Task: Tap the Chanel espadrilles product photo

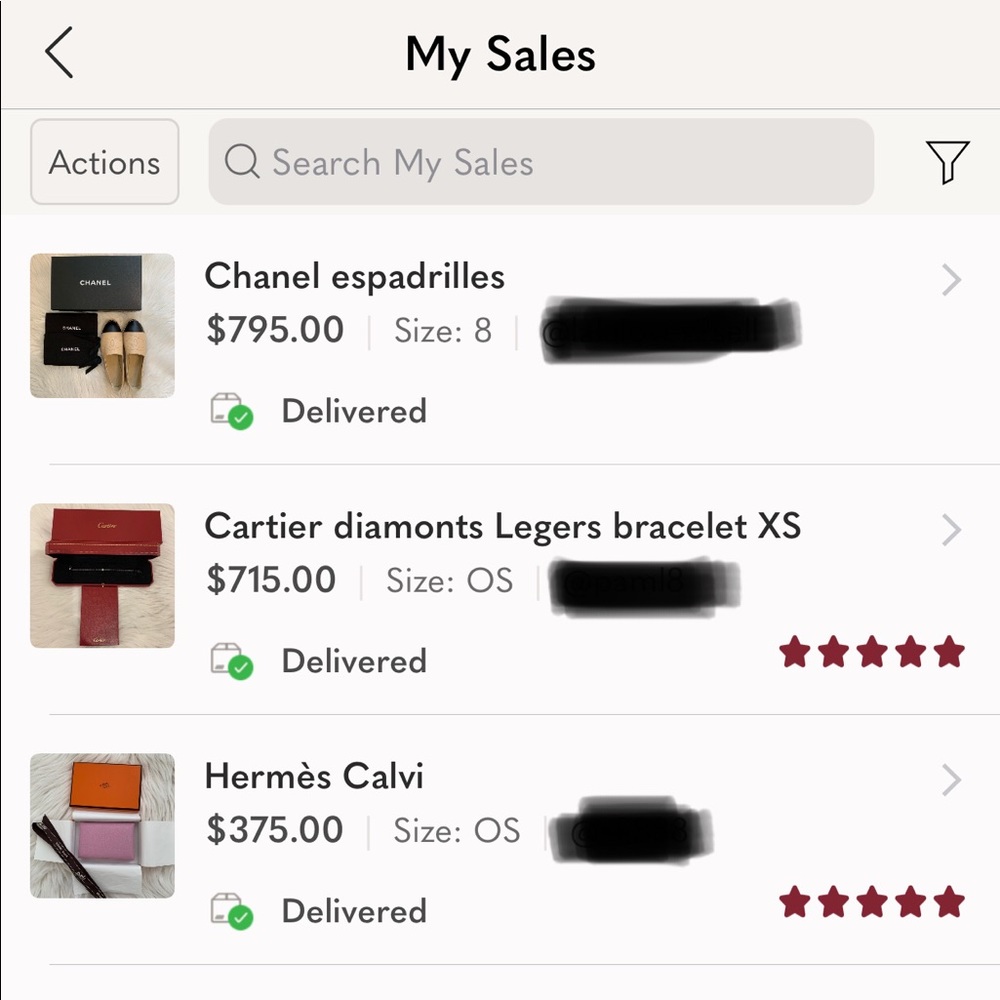Action: pyautogui.click(x=102, y=326)
